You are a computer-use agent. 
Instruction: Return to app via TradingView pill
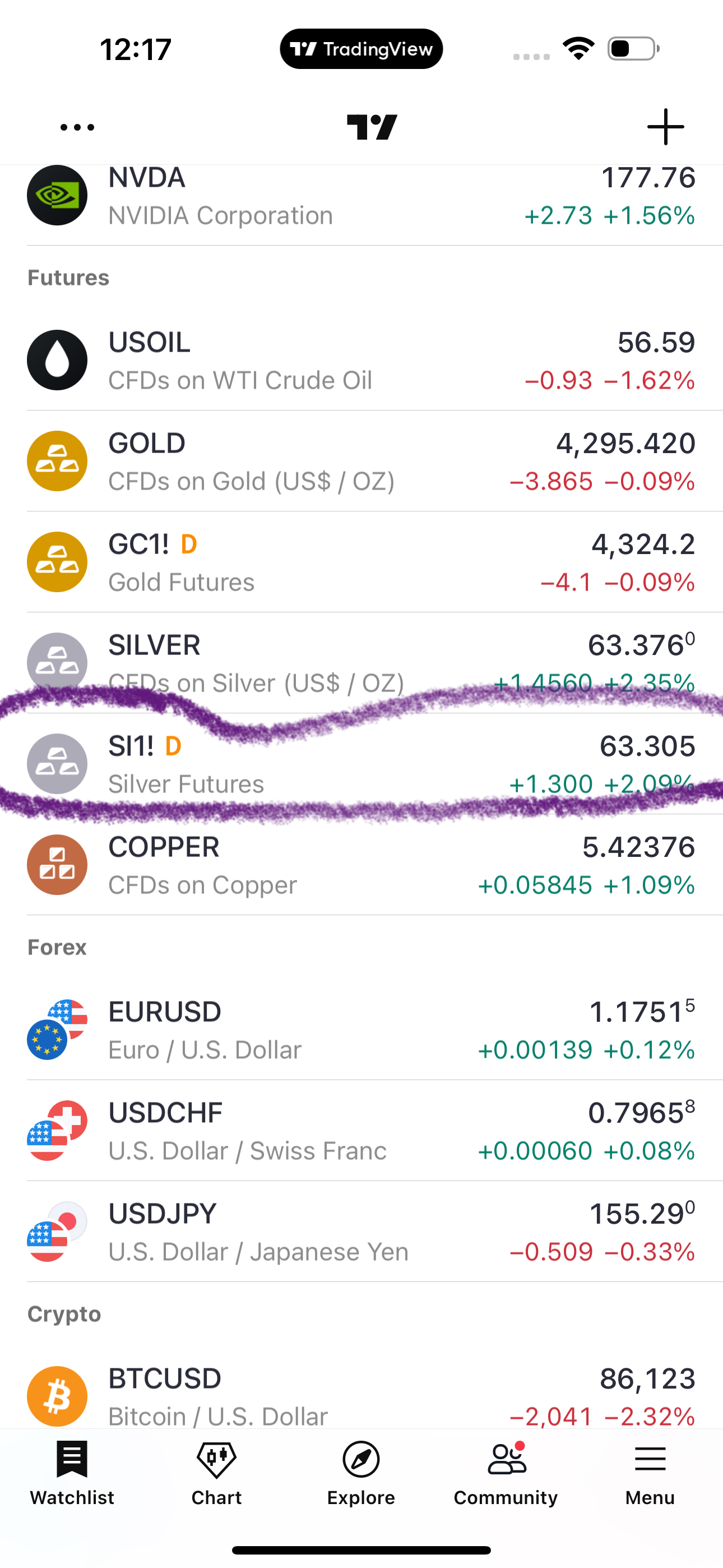coord(361,49)
